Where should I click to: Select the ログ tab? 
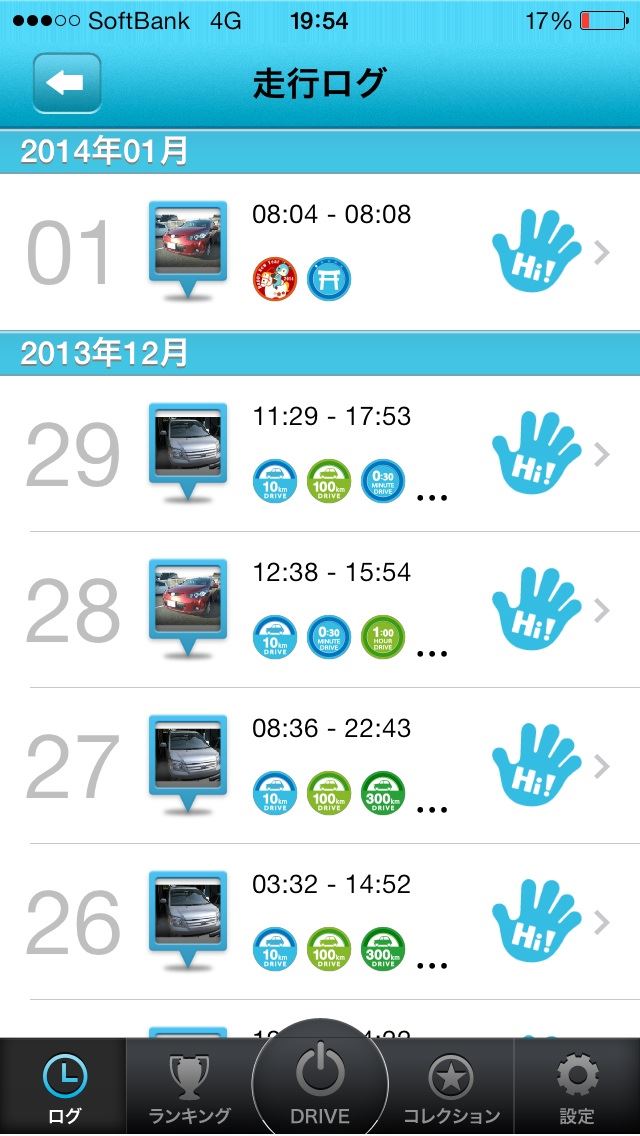(x=64, y=1087)
